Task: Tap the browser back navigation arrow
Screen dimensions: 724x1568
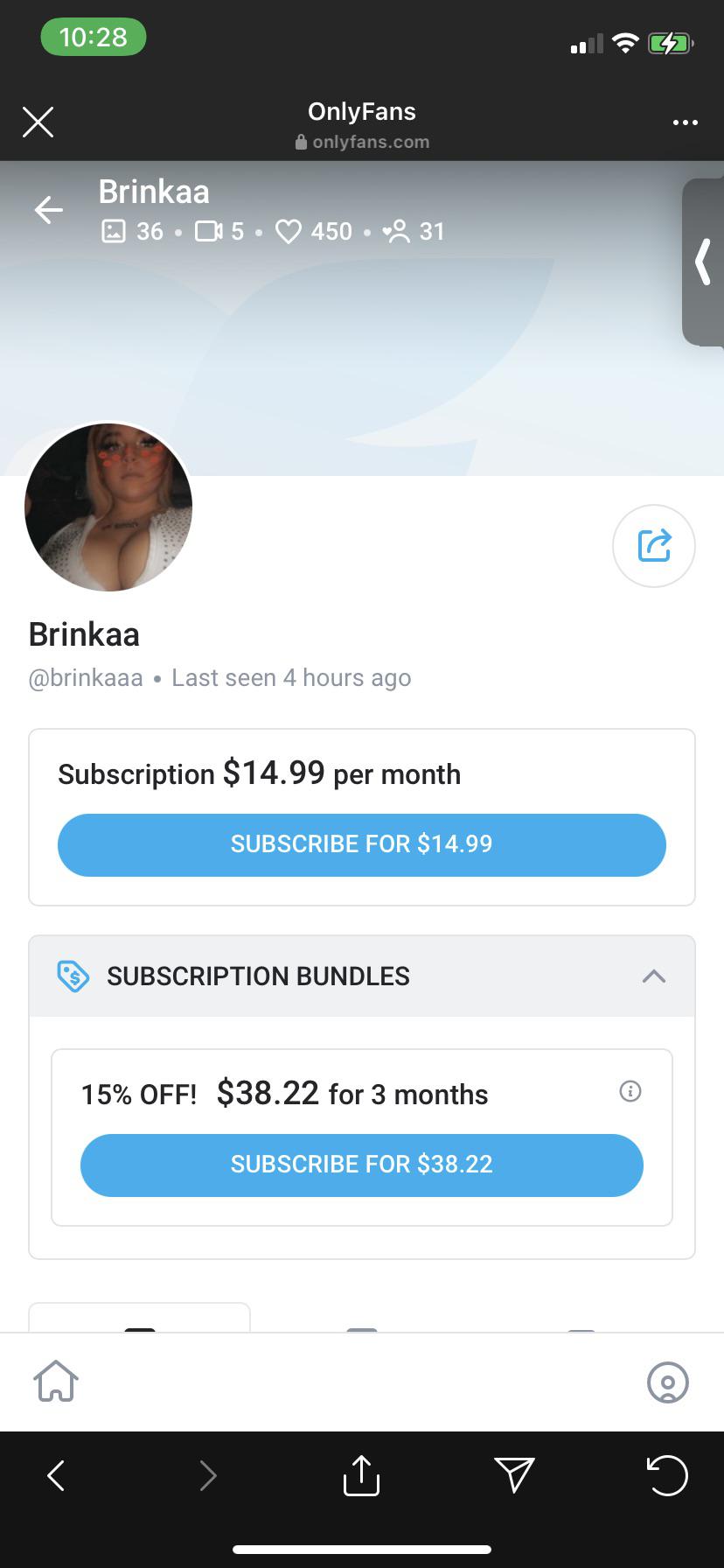Action: tap(55, 1474)
